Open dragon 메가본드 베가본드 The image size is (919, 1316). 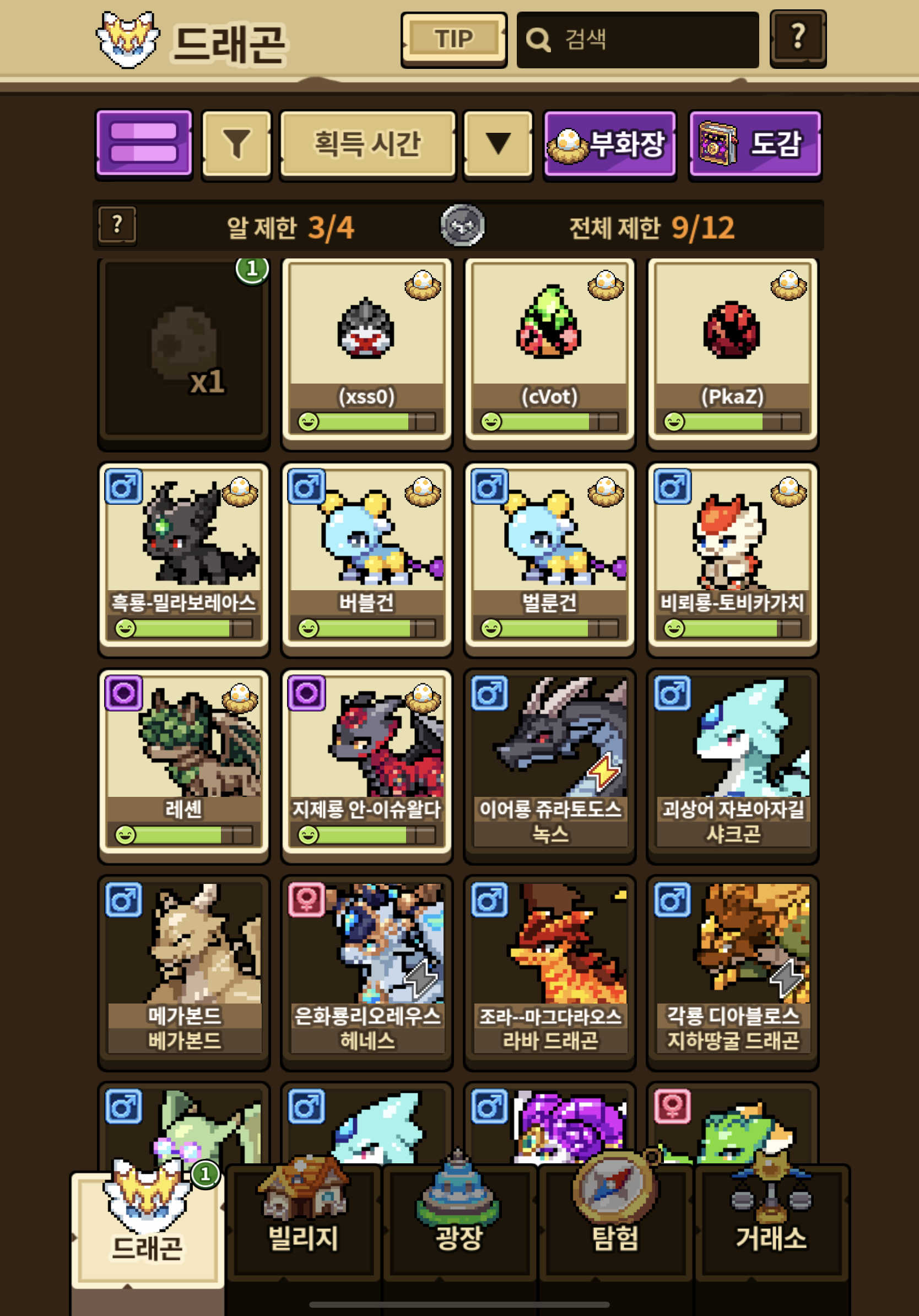click(x=184, y=972)
